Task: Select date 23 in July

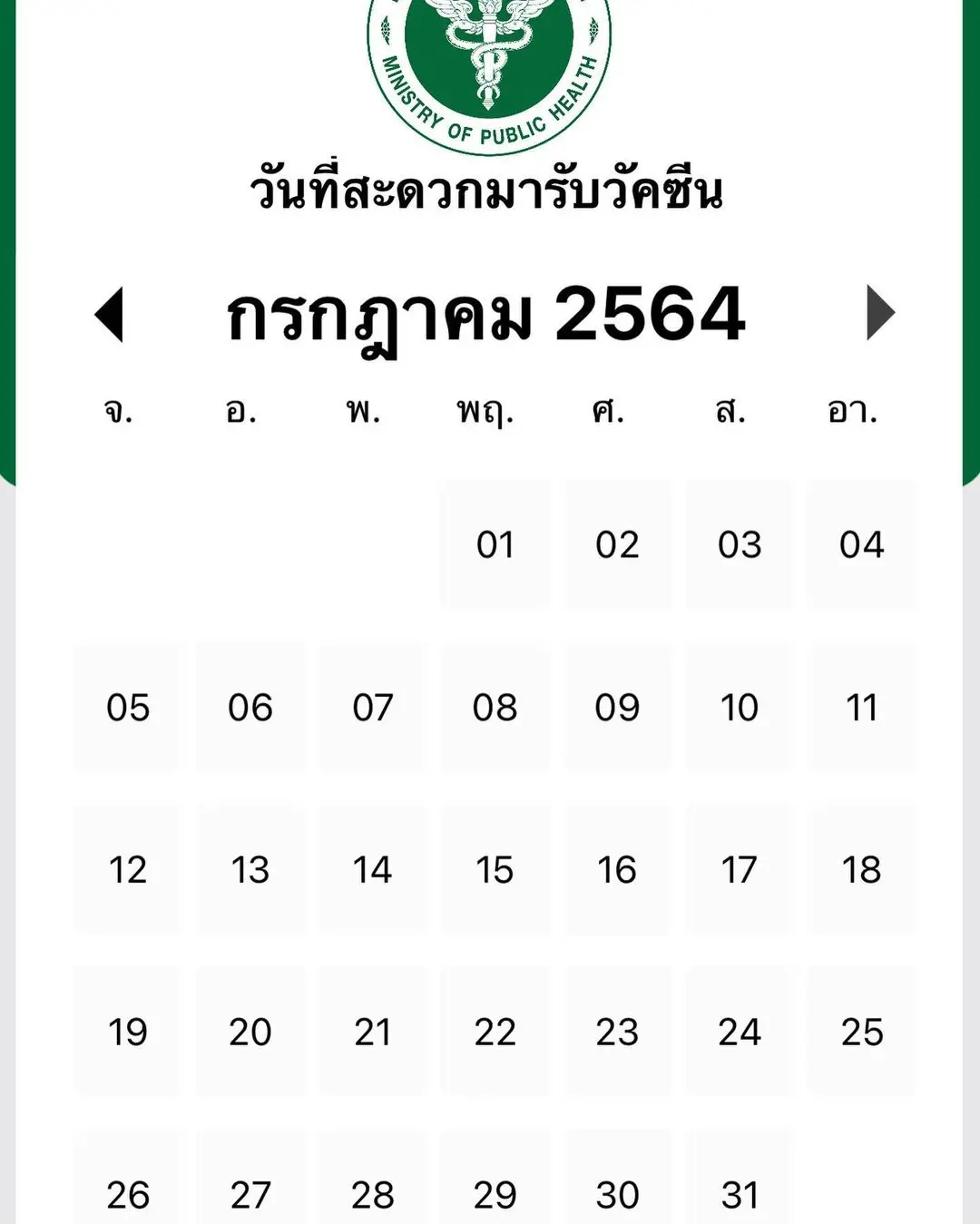Action: coord(617,1032)
